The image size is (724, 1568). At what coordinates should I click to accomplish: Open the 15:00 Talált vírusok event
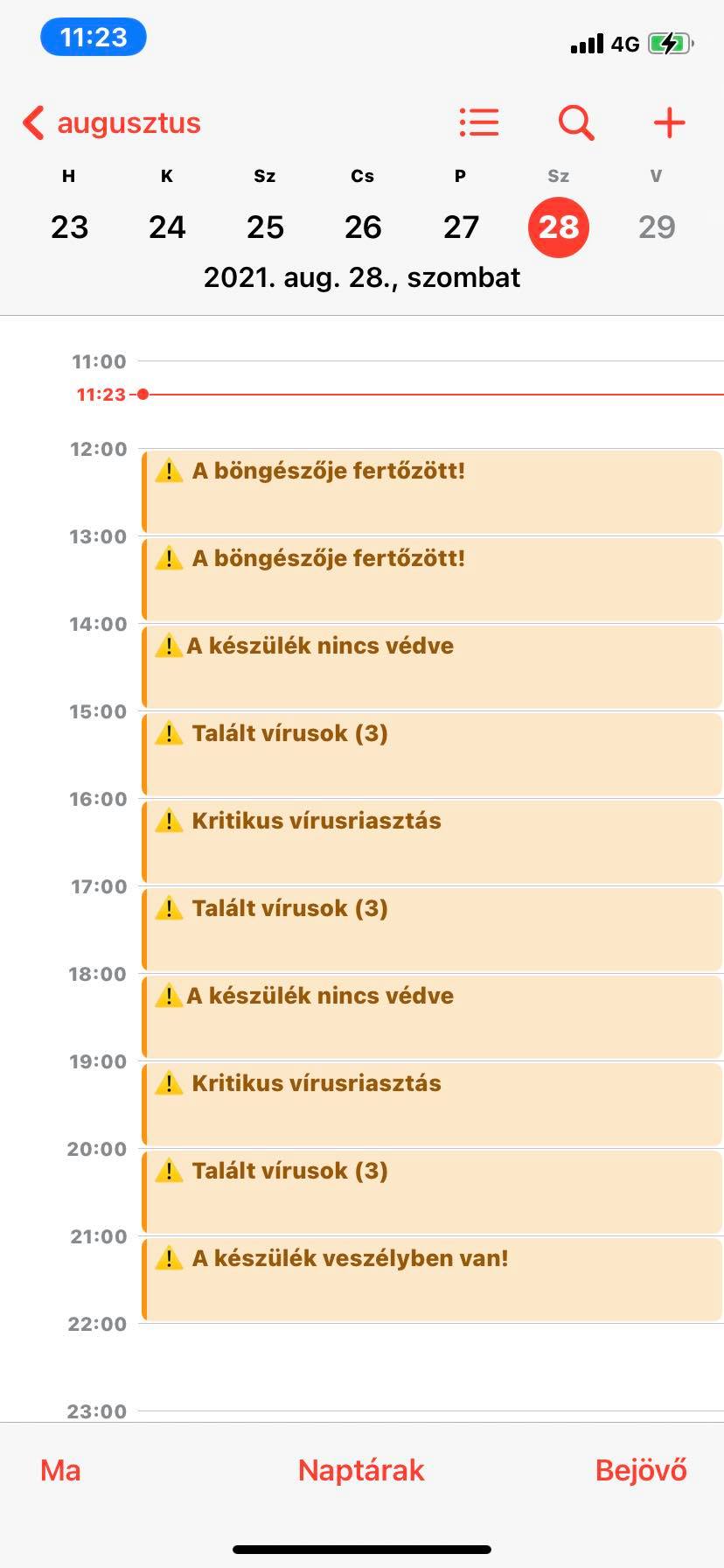pos(432,754)
